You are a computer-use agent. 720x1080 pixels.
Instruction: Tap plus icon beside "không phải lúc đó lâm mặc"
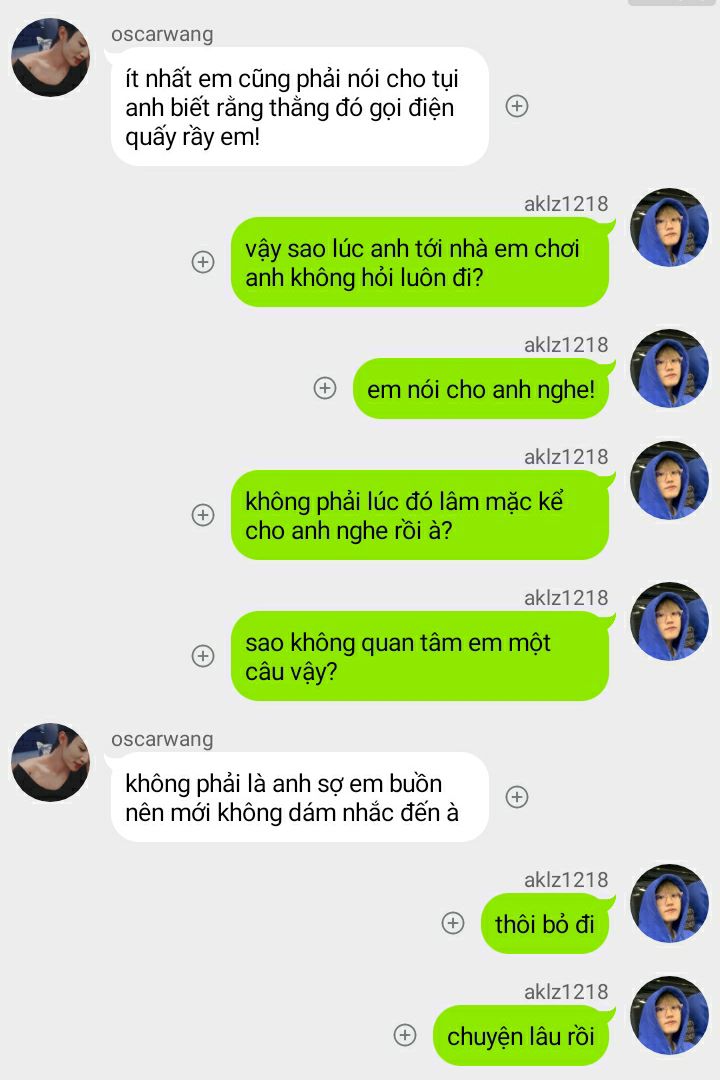[203, 515]
